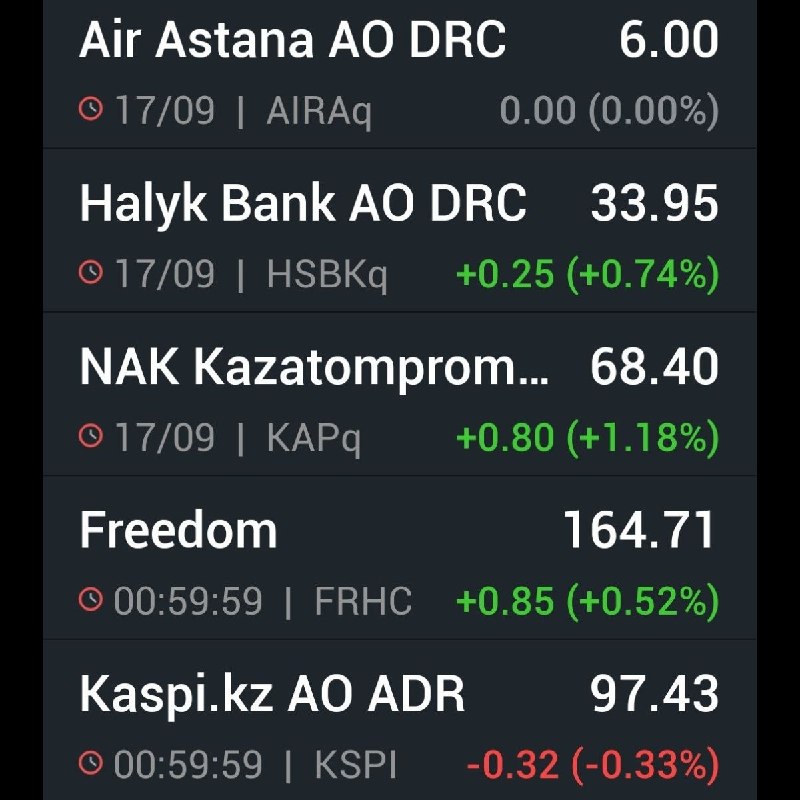The width and height of the screenshot is (800, 800).
Task: View the NAK Kazatomprom KAPq row
Action: pos(399,394)
